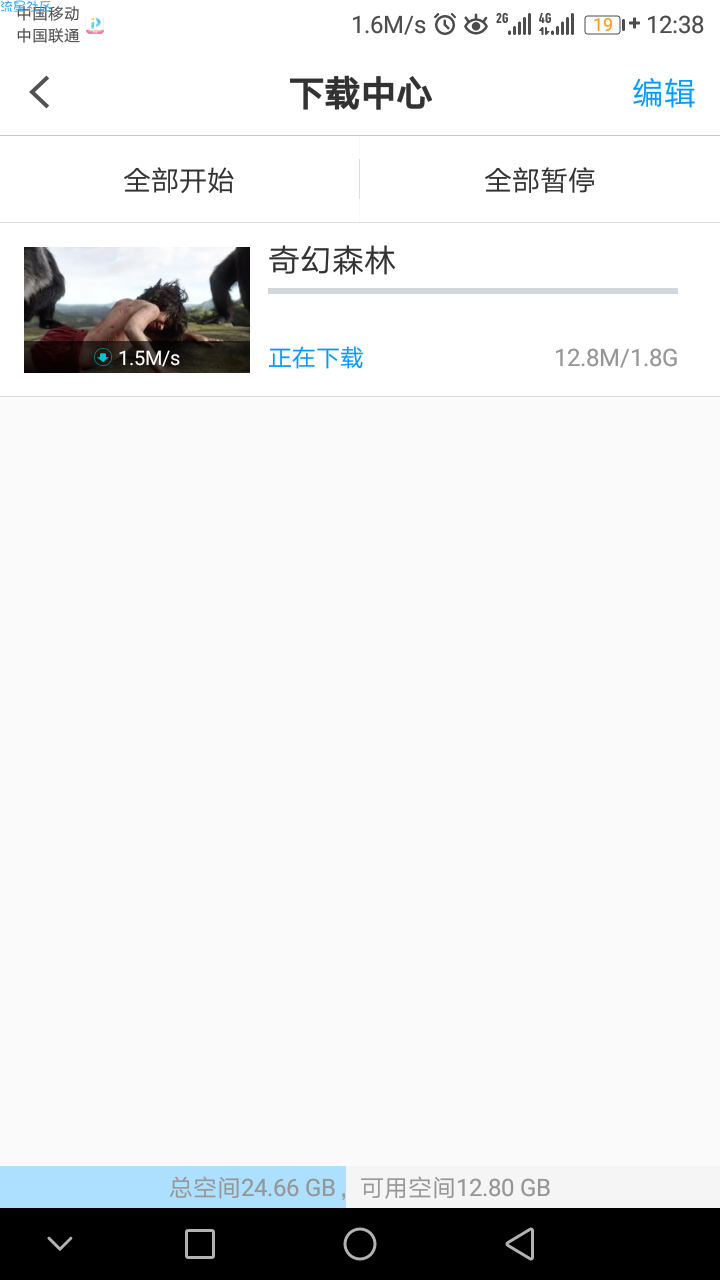
Task: Tap the system back triangle
Action: (x=520, y=1244)
